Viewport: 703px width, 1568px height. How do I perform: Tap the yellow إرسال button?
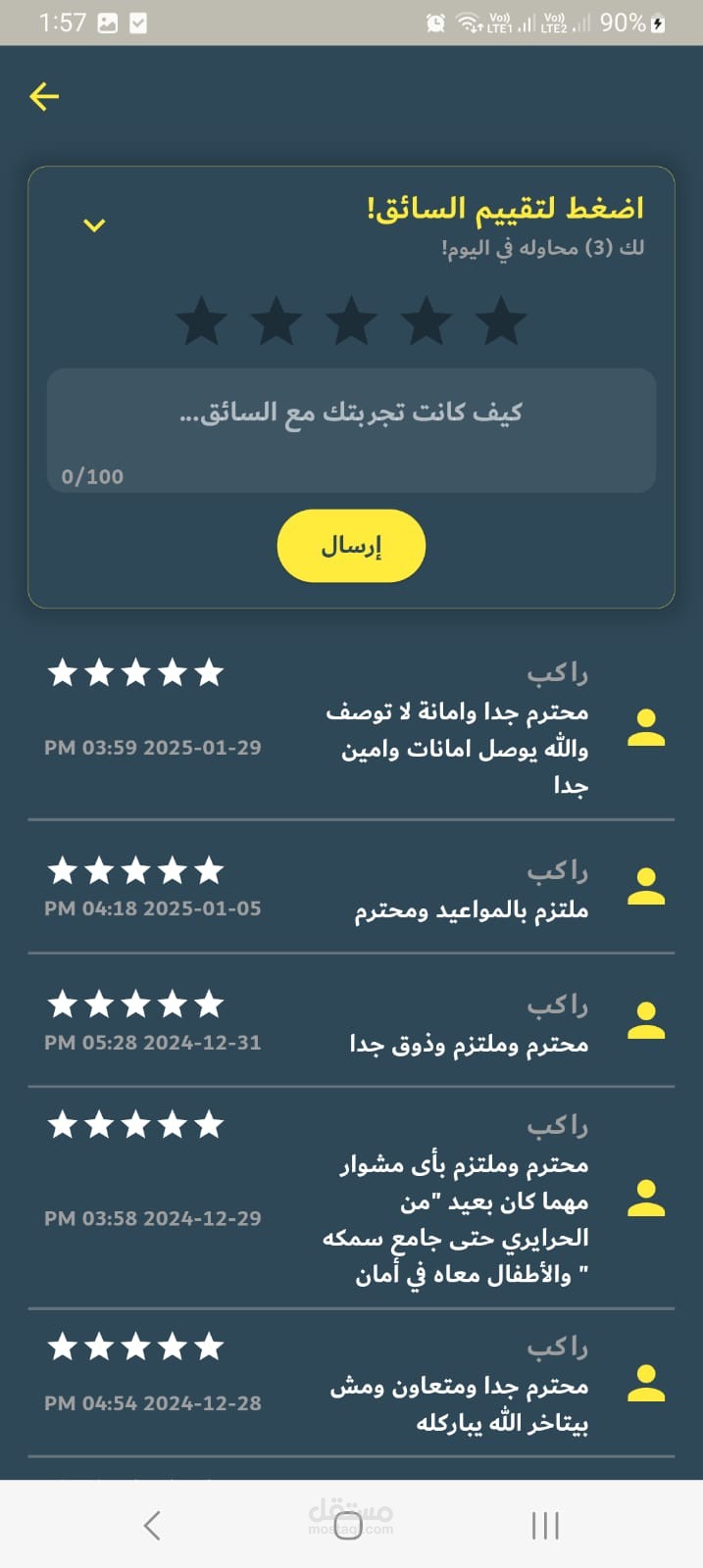click(x=351, y=546)
